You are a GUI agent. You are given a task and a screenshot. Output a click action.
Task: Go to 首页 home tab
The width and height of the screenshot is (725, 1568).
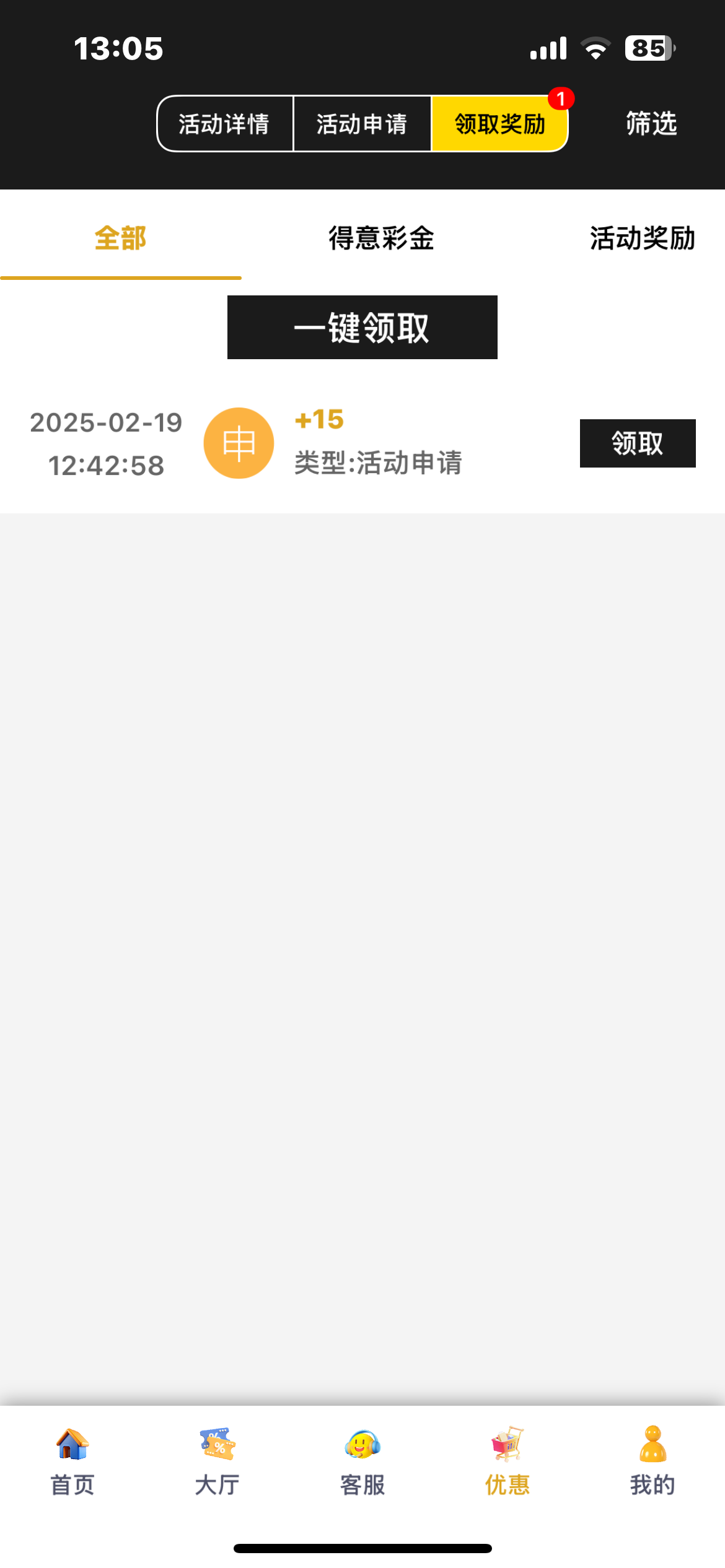click(x=72, y=1461)
